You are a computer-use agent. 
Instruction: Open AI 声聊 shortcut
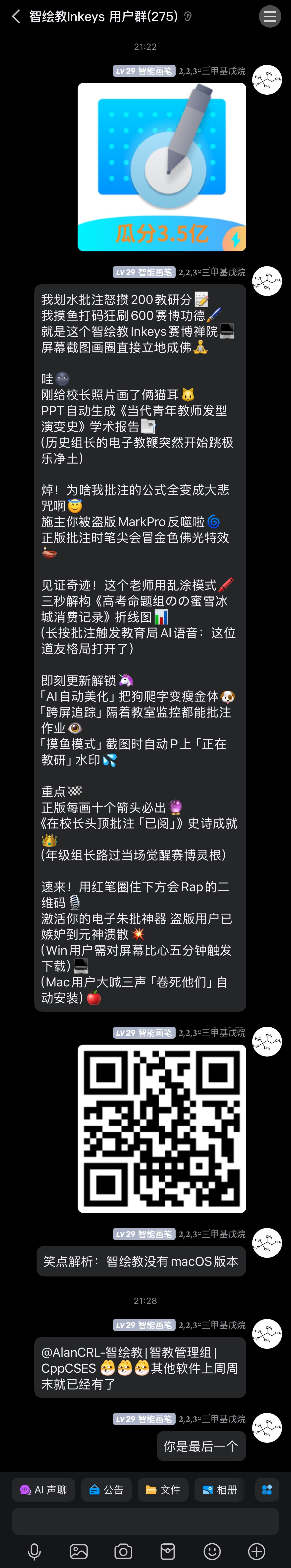coord(44,1489)
